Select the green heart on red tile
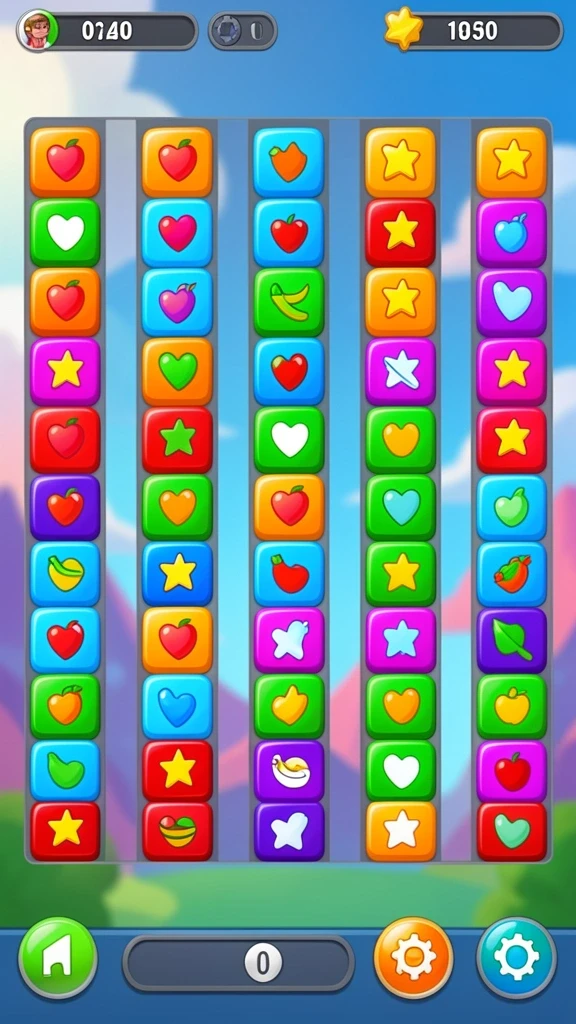The height and width of the screenshot is (1024, 576). point(512,831)
